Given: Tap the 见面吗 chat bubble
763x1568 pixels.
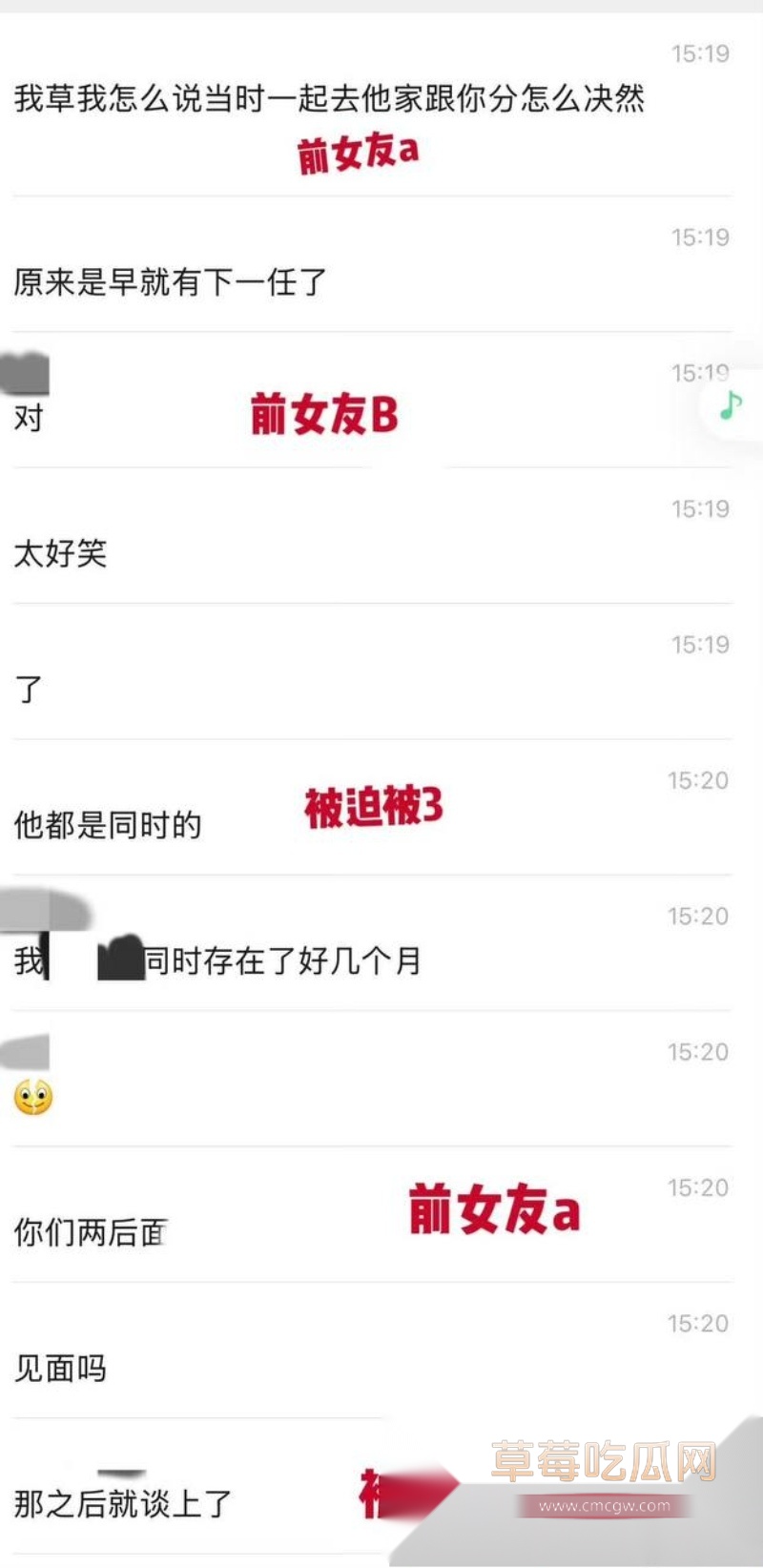Looking at the screenshot, I should 59,1368.
